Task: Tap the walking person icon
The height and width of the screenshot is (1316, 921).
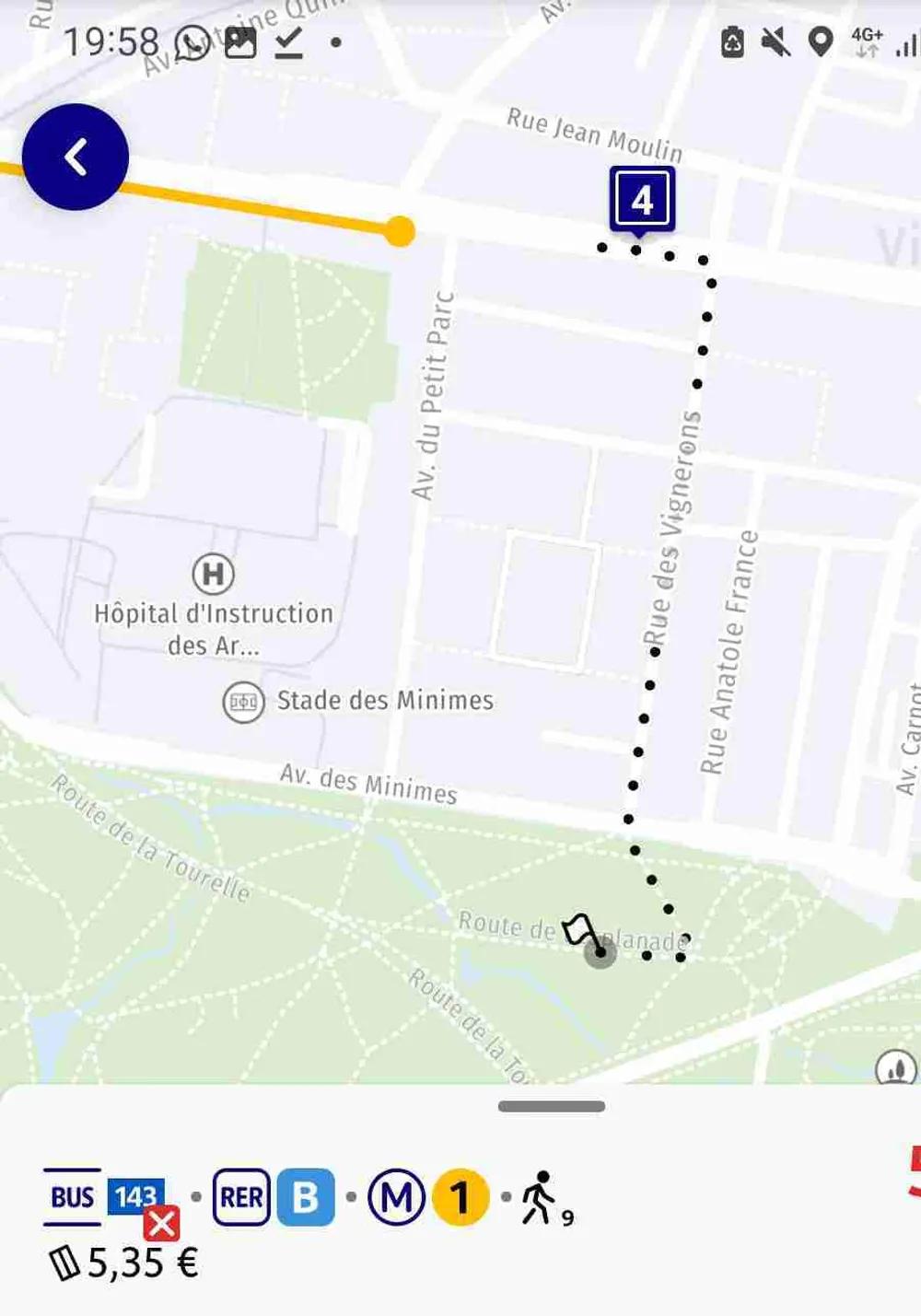Action: coord(540,1196)
